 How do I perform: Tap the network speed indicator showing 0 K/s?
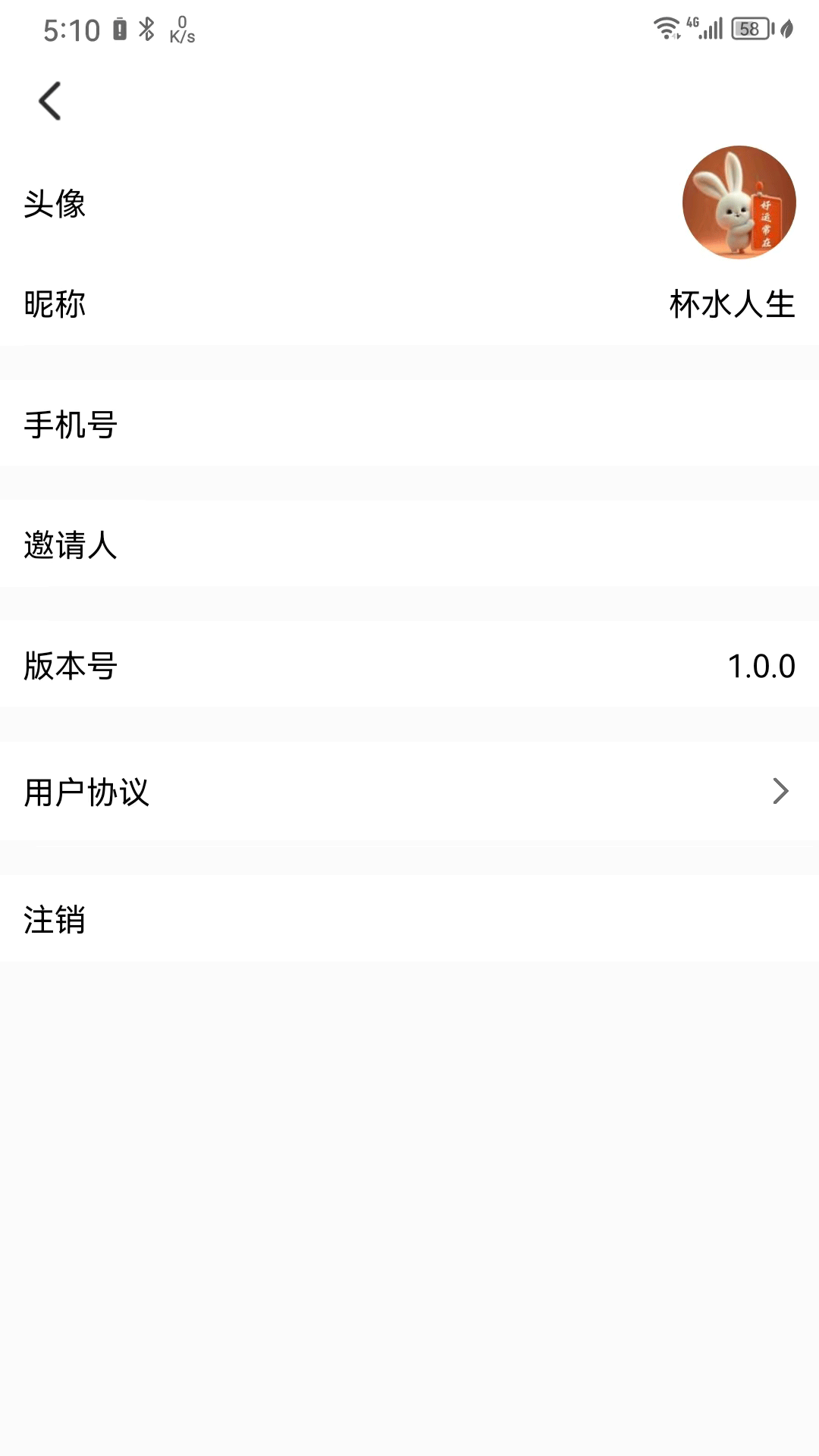point(182,30)
